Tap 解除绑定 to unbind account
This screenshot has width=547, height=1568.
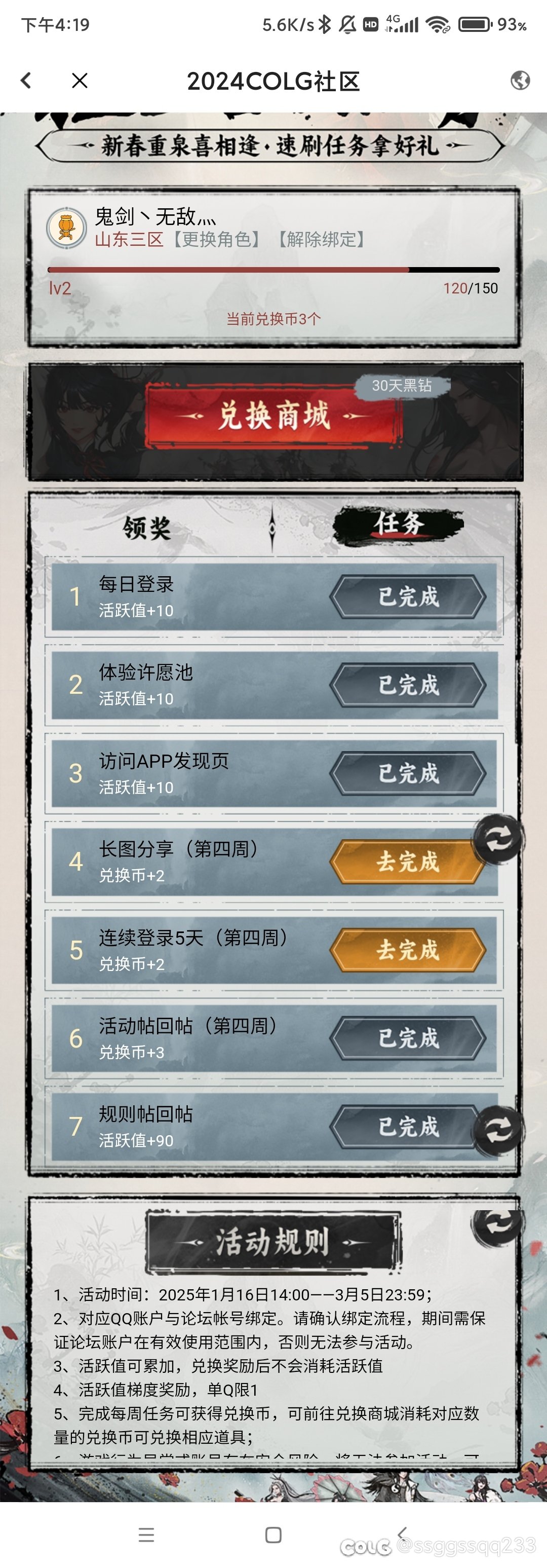point(321,240)
